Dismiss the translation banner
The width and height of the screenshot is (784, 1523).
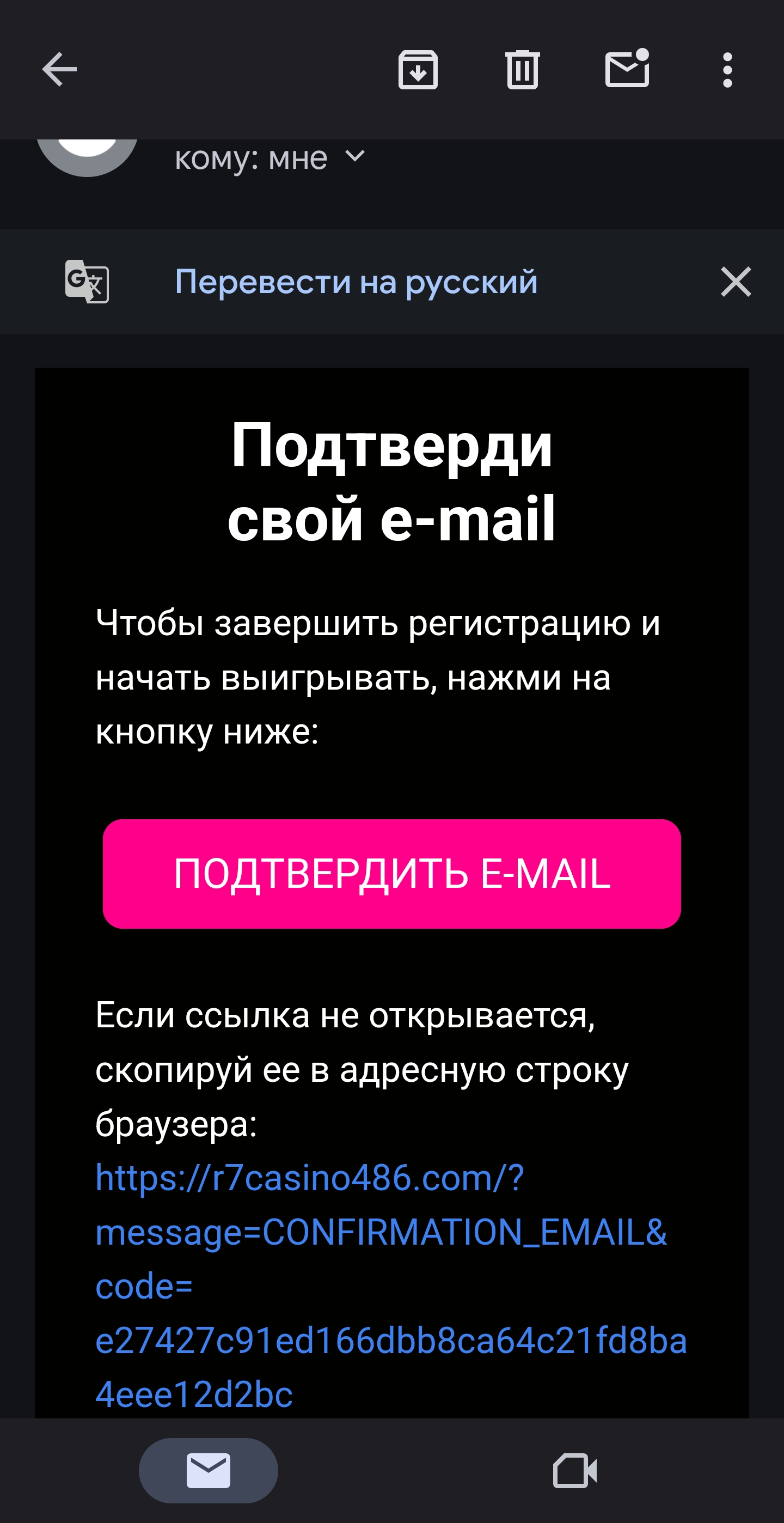(736, 282)
